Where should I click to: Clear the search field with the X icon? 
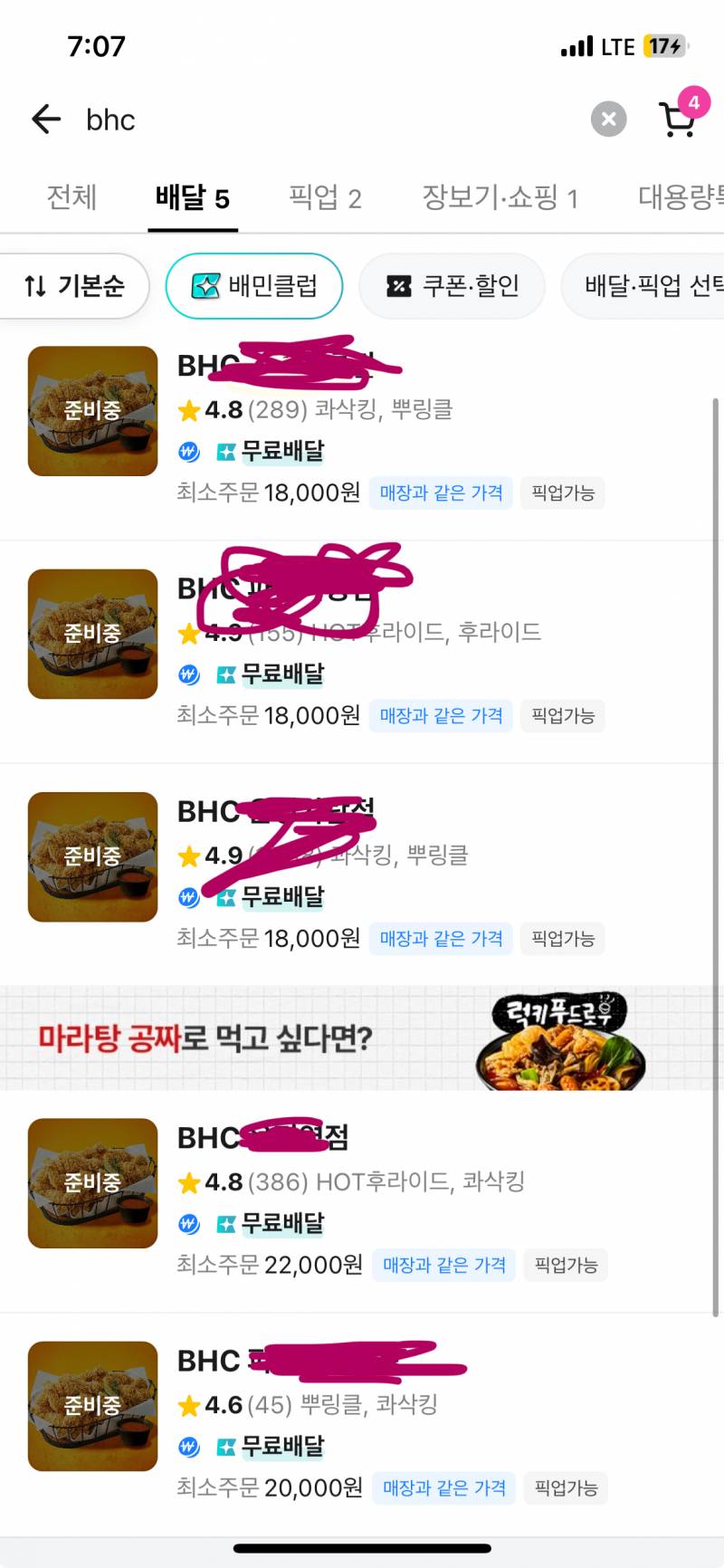[x=608, y=119]
